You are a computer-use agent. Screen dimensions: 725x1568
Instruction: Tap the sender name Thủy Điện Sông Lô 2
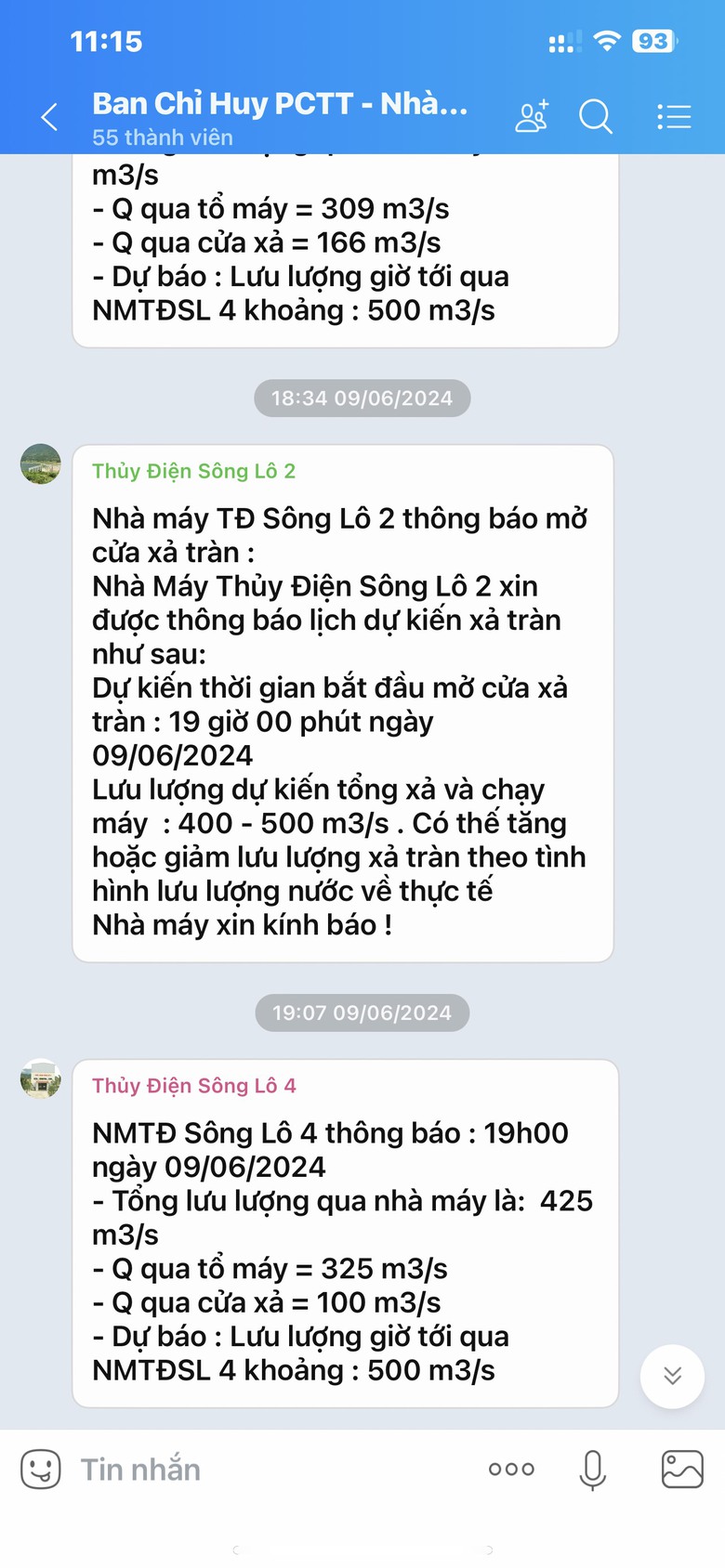tap(193, 472)
